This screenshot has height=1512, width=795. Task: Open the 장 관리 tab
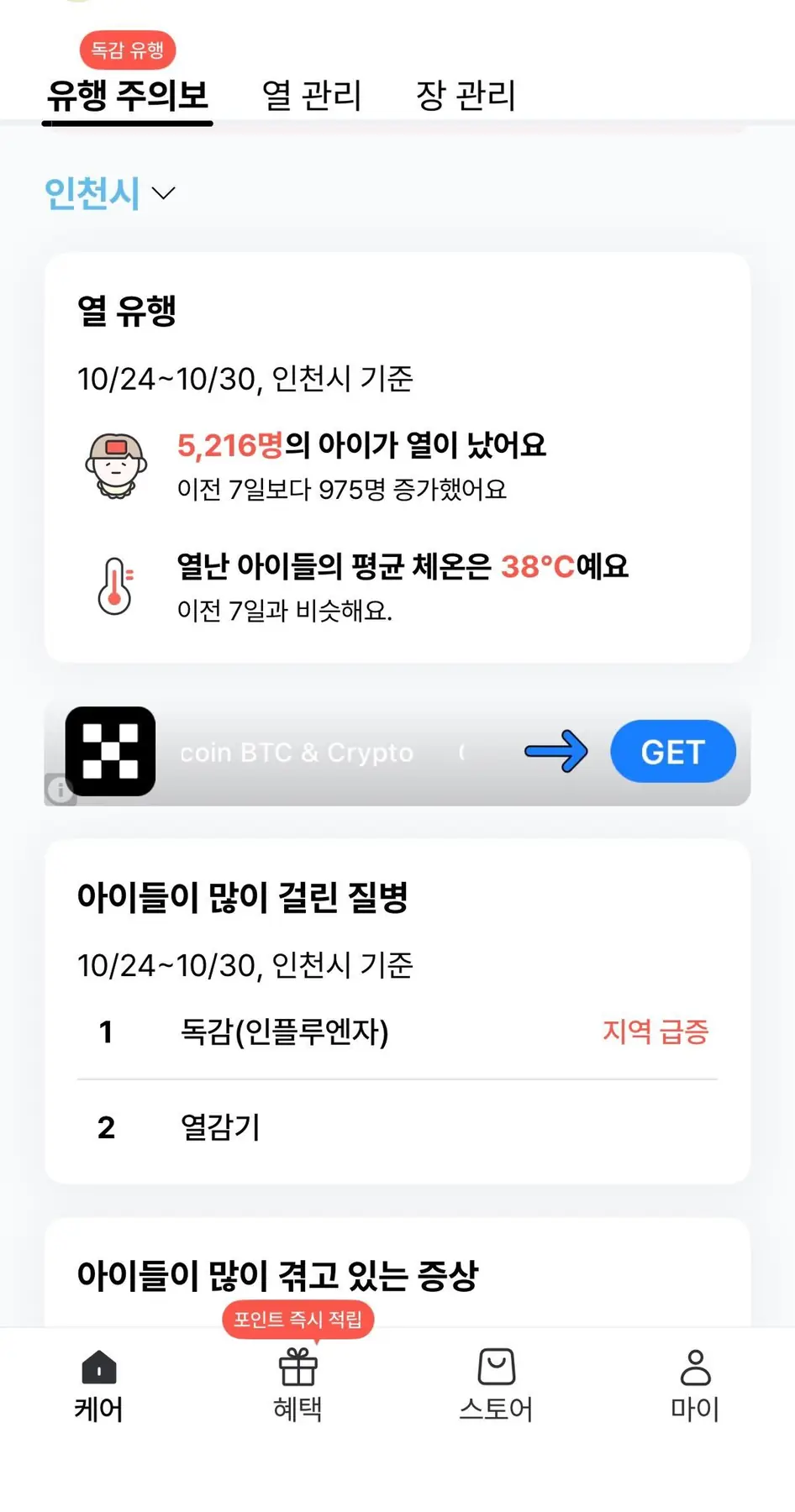click(466, 95)
